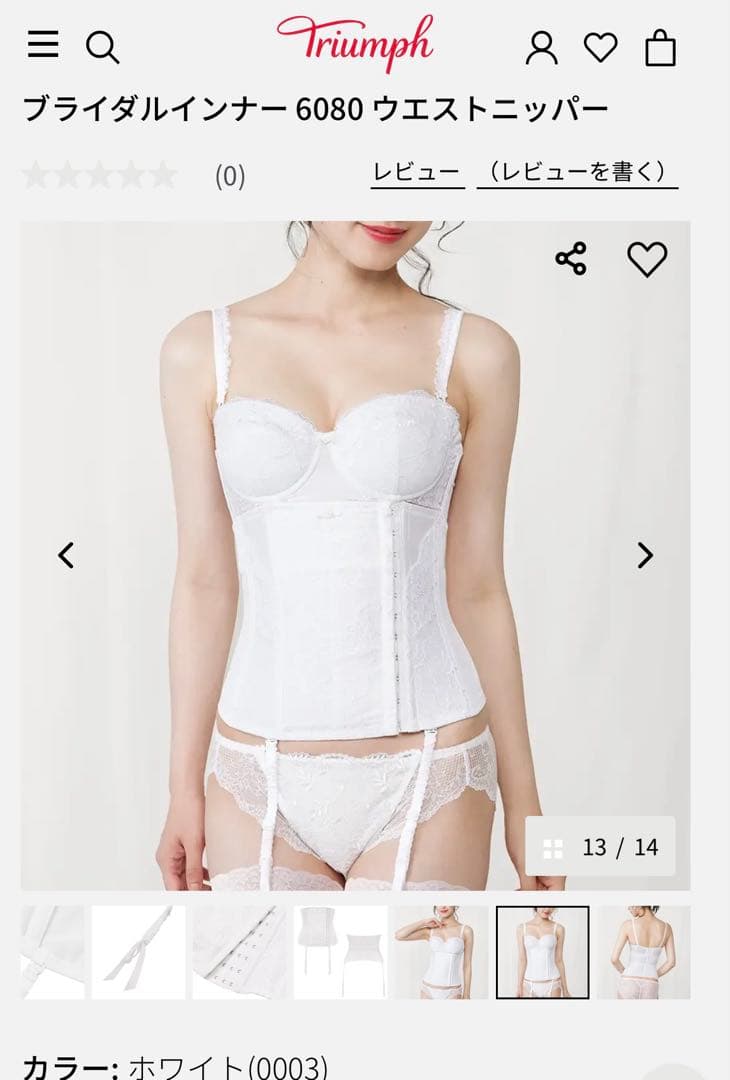Add product to favorites on the image
The height and width of the screenshot is (1080, 730).
tap(646, 259)
